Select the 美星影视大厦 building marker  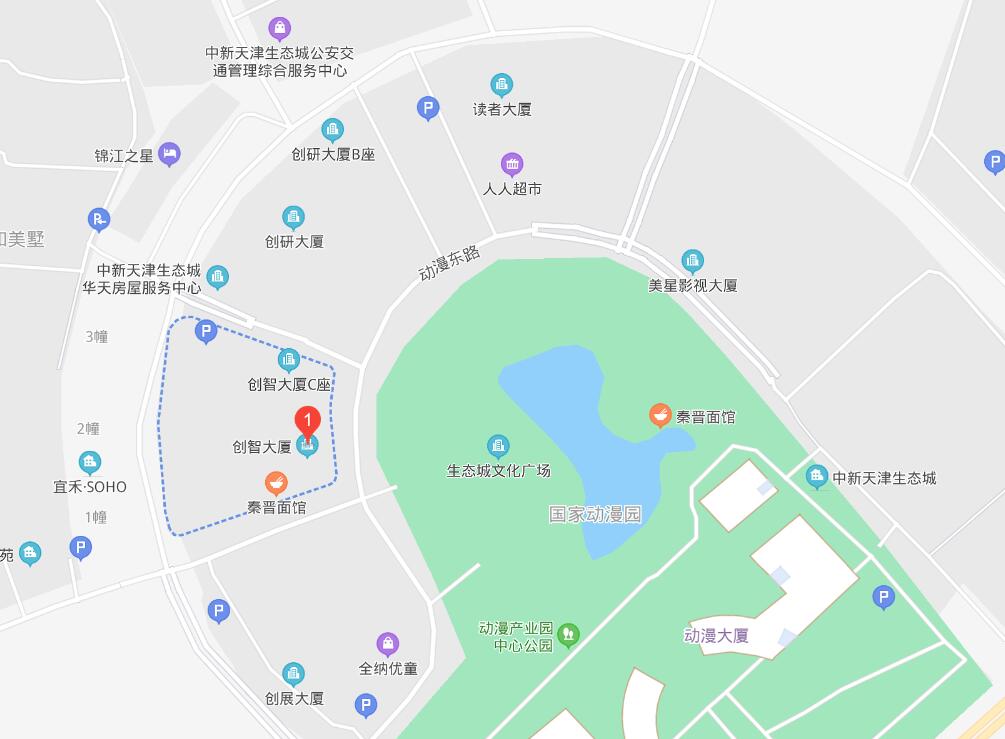(692, 261)
